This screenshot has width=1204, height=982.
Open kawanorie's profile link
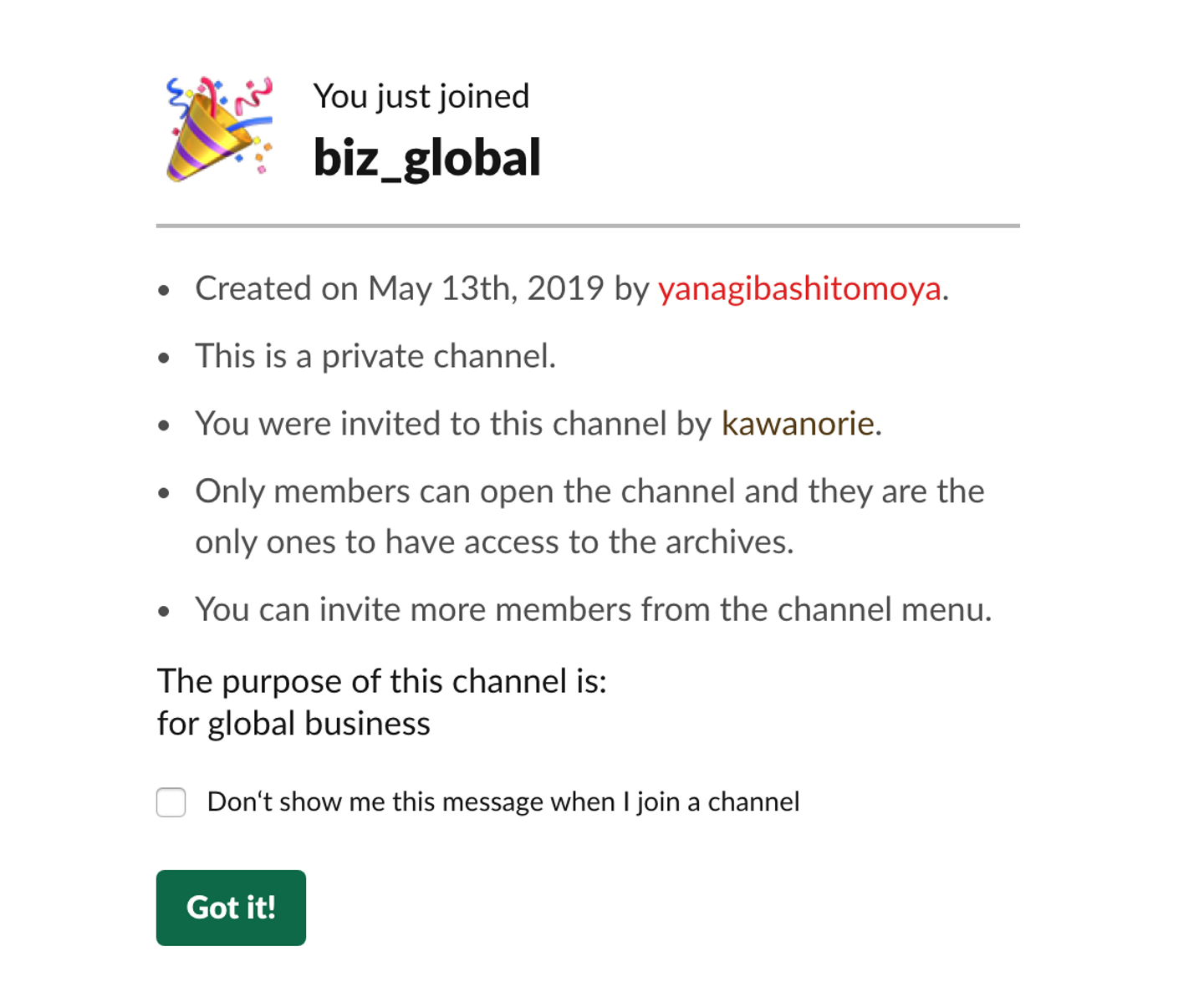[x=798, y=424]
